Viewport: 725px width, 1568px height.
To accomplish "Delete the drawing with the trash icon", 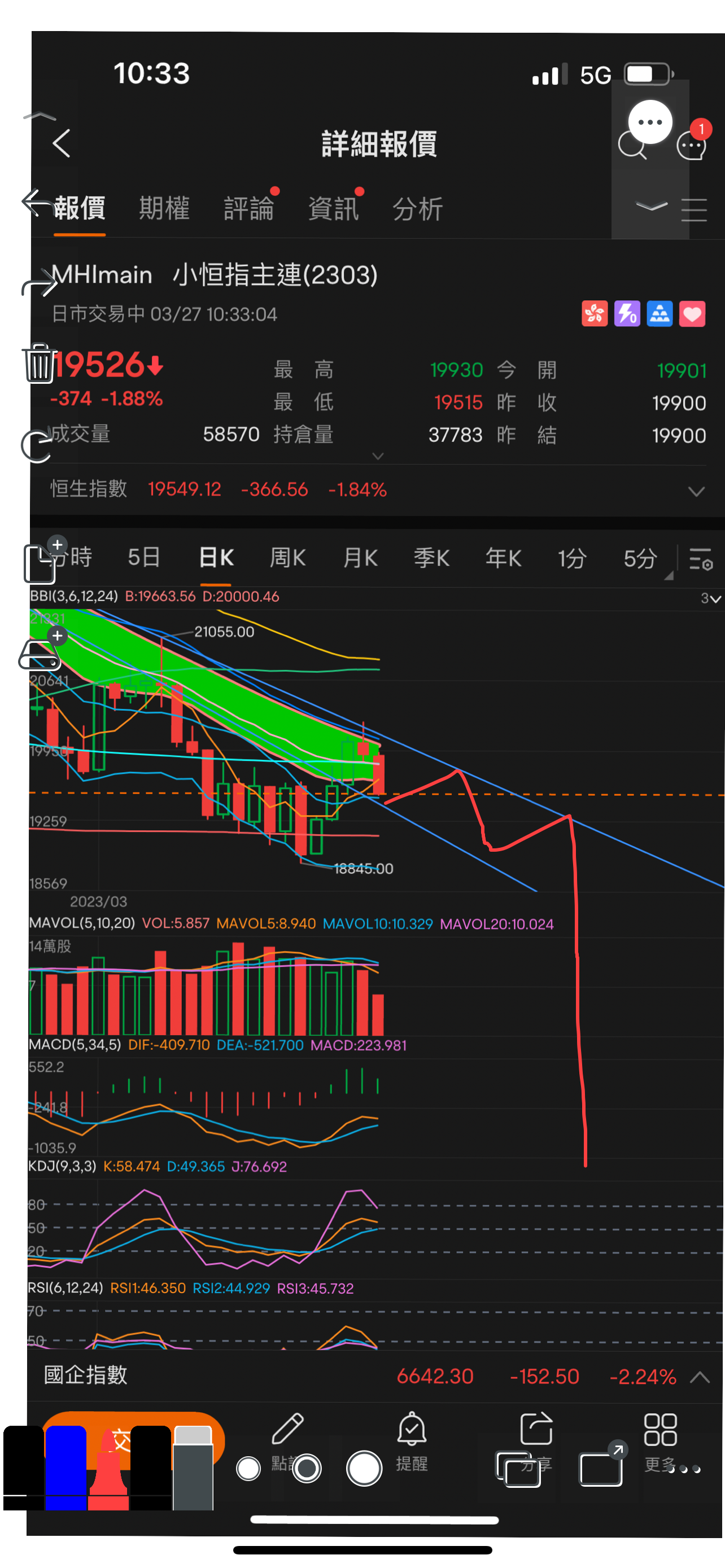I will 40,363.
